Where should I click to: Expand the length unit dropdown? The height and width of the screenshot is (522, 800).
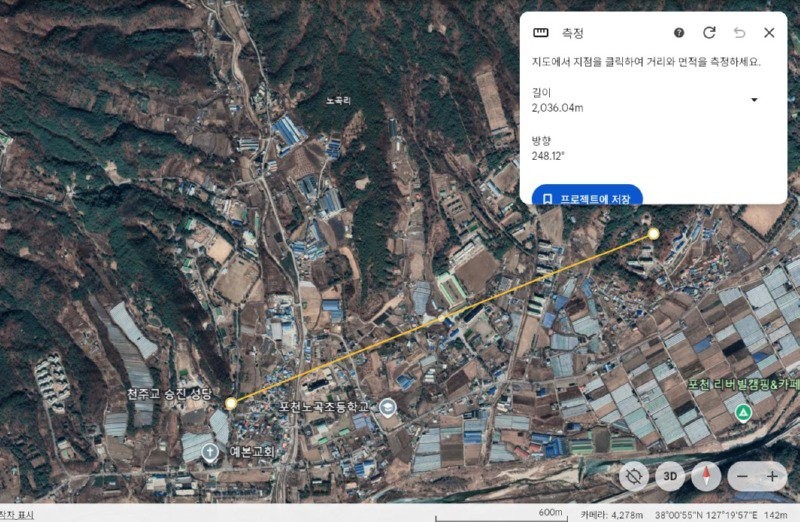(754, 99)
